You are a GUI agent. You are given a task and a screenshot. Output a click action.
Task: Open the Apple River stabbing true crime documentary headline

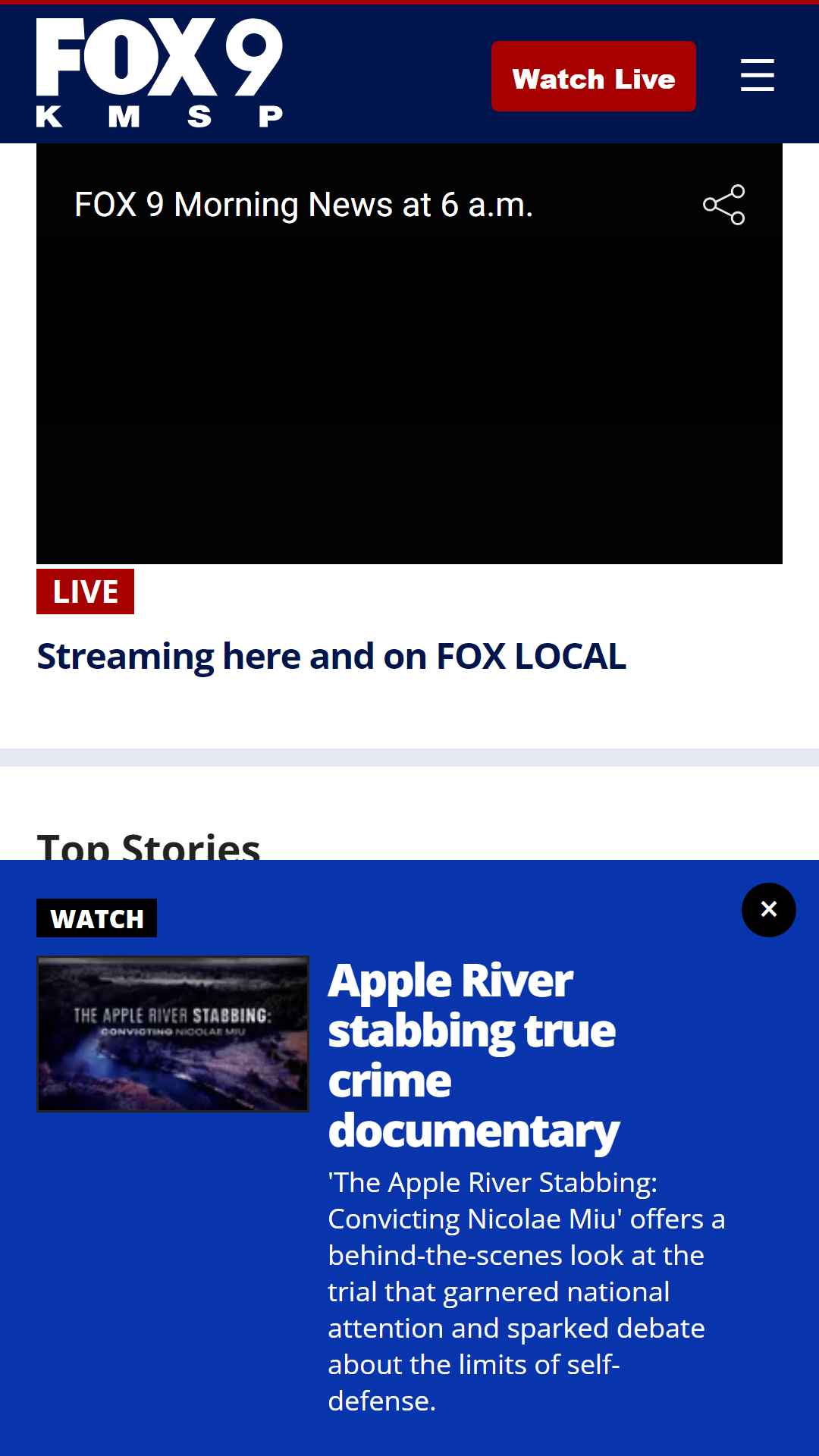[x=473, y=1055]
